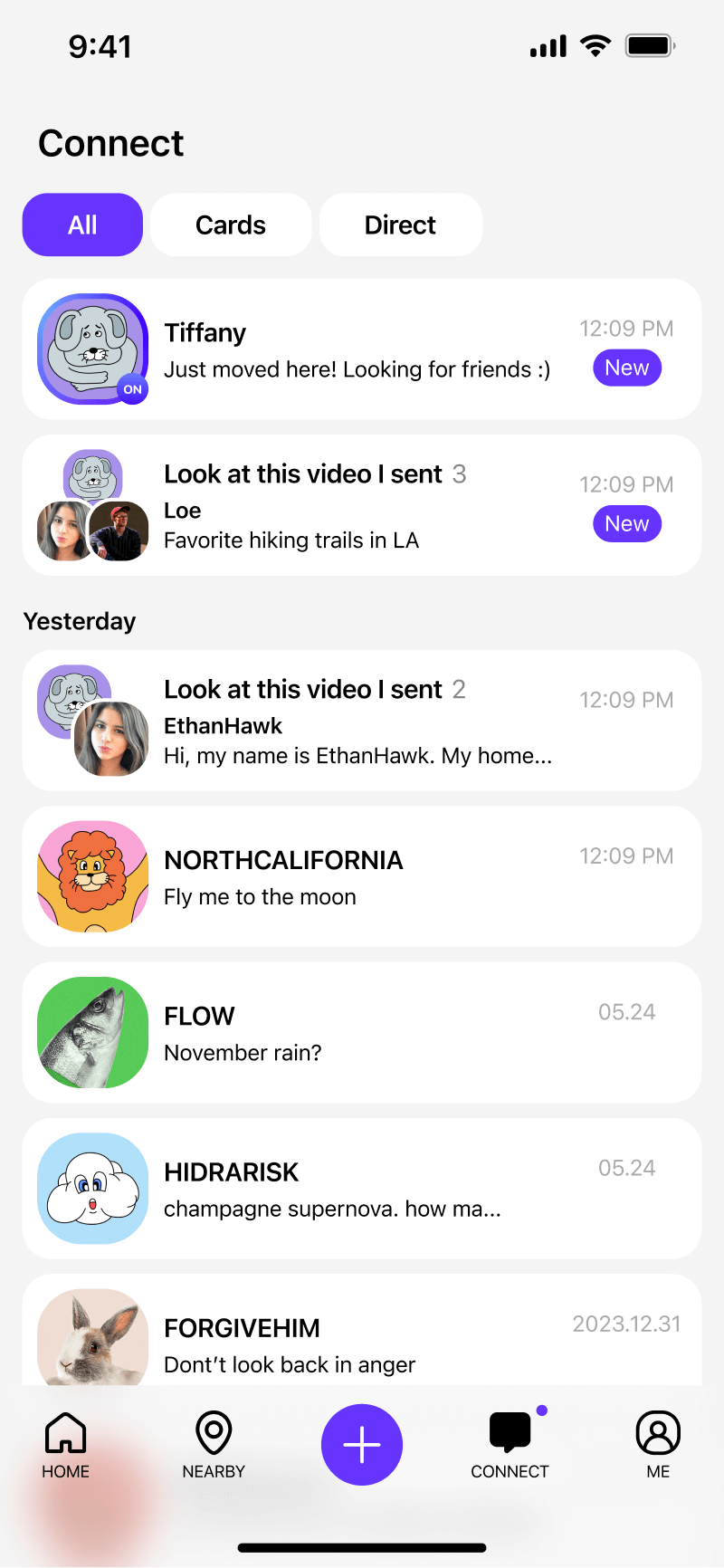Go to the Me profile tab

click(x=658, y=1445)
